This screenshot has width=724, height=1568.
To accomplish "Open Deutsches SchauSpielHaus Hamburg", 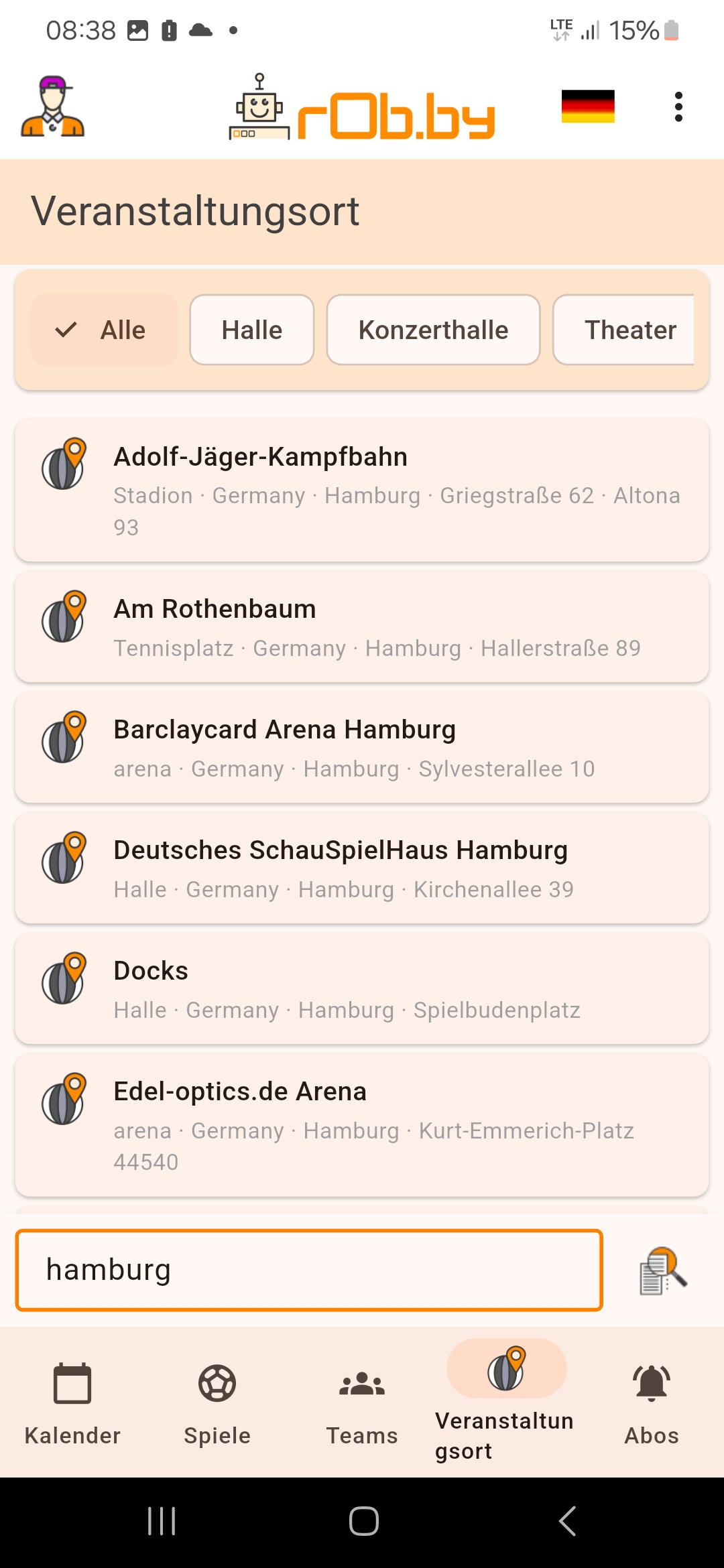I will pyautogui.click(x=362, y=868).
